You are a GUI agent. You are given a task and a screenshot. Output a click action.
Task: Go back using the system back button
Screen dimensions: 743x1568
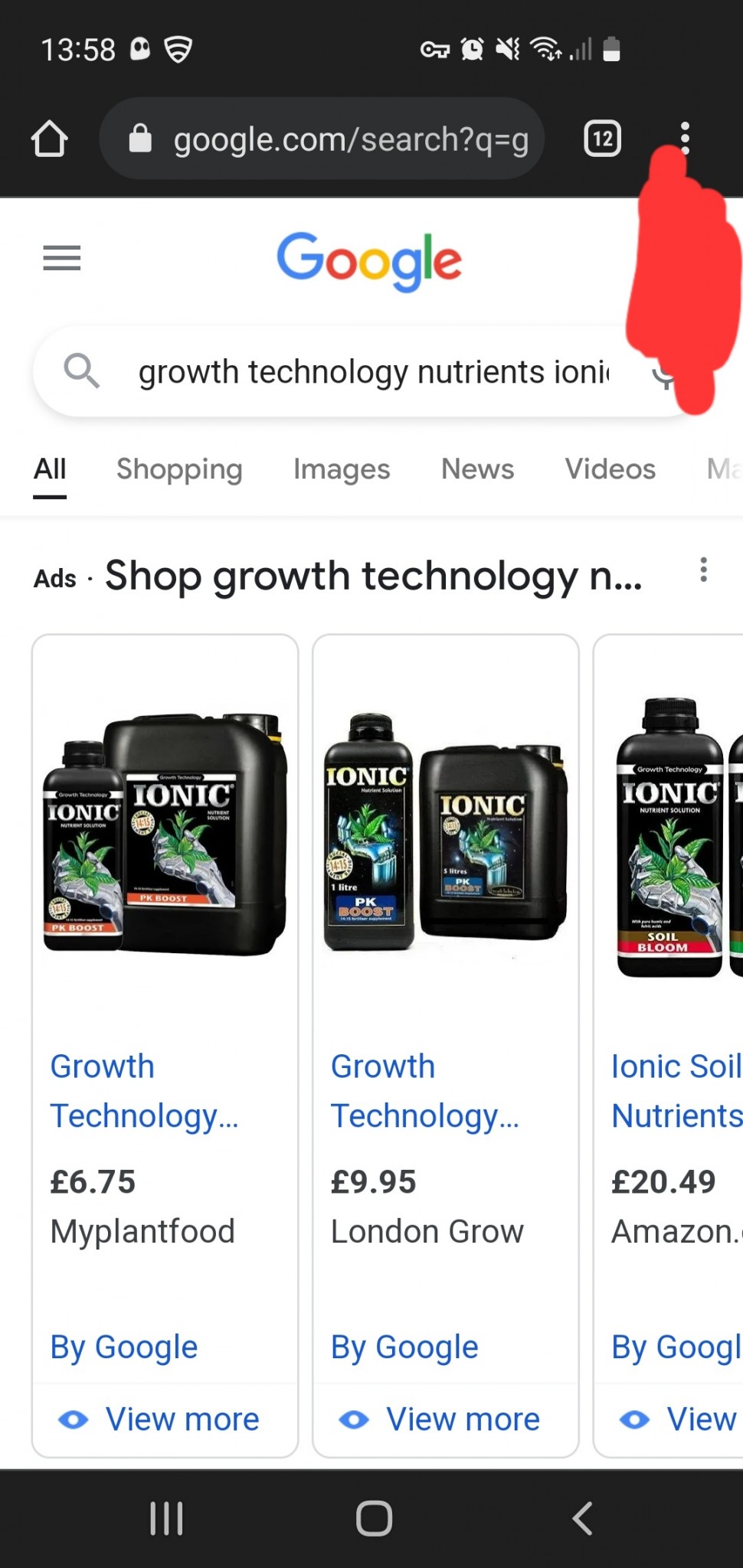click(582, 1518)
